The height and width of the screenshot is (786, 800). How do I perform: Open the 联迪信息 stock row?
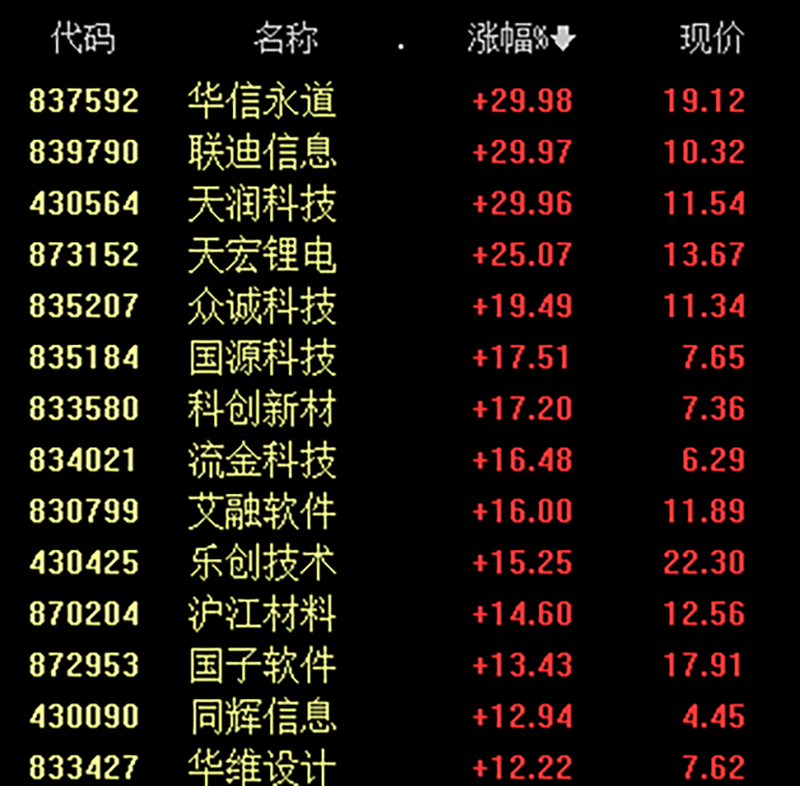[262, 152]
